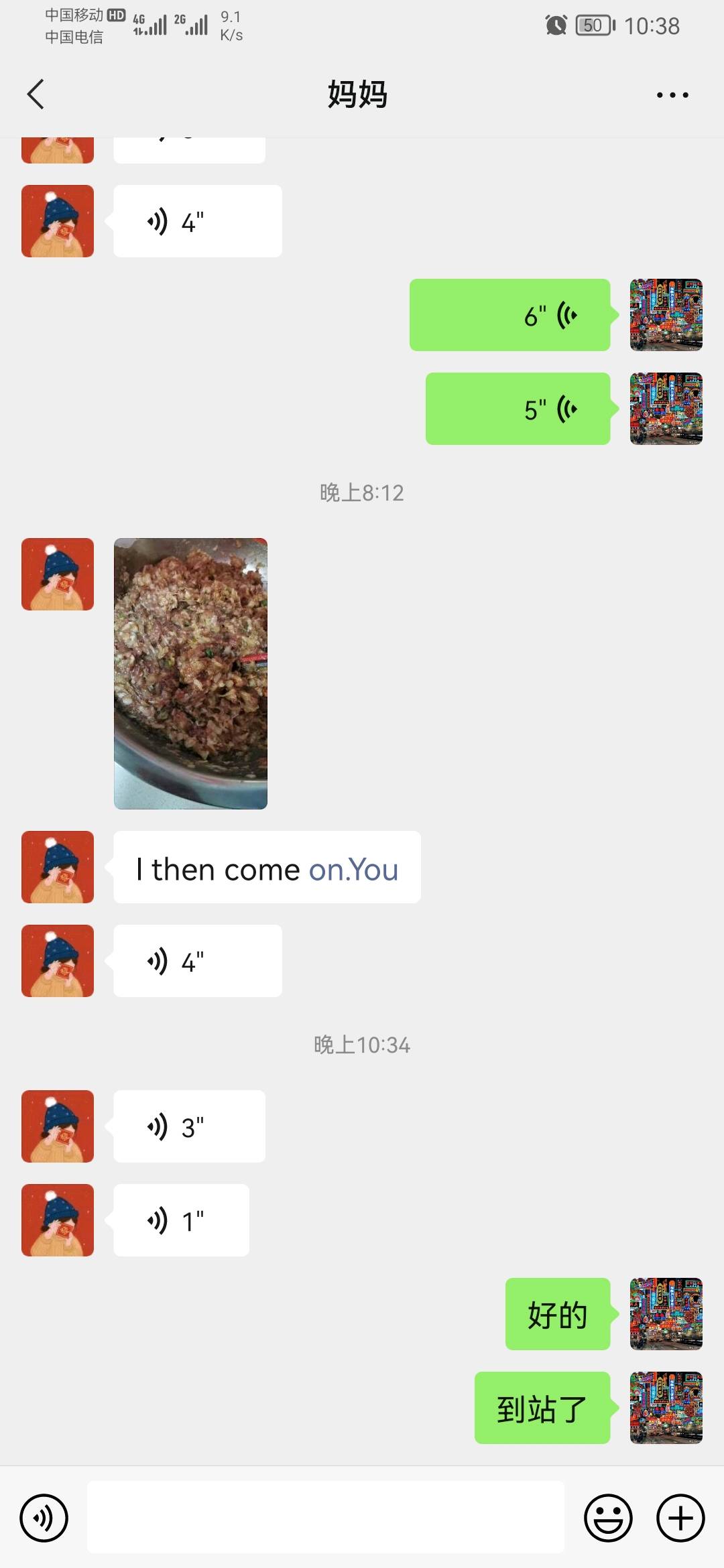Switch to voice input mode
The height and width of the screenshot is (1568, 724).
(x=44, y=1518)
